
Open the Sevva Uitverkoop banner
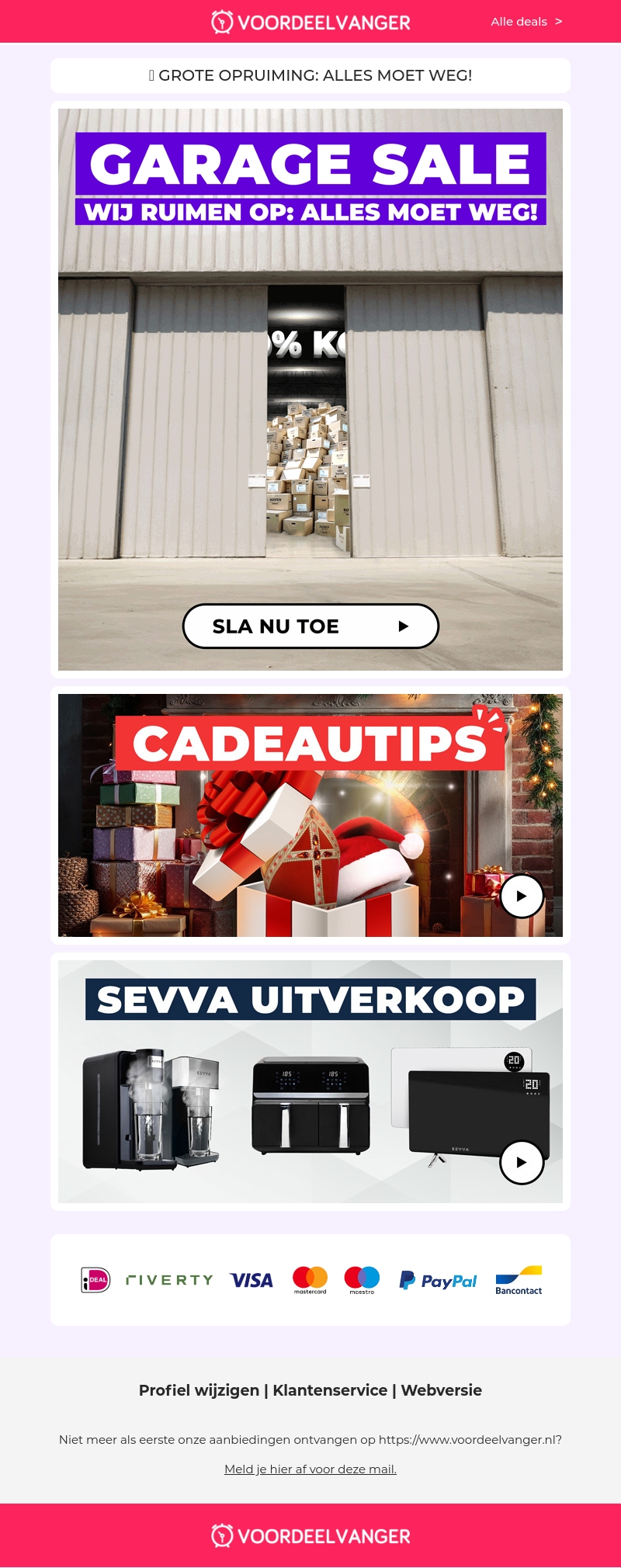coord(310,1081)
